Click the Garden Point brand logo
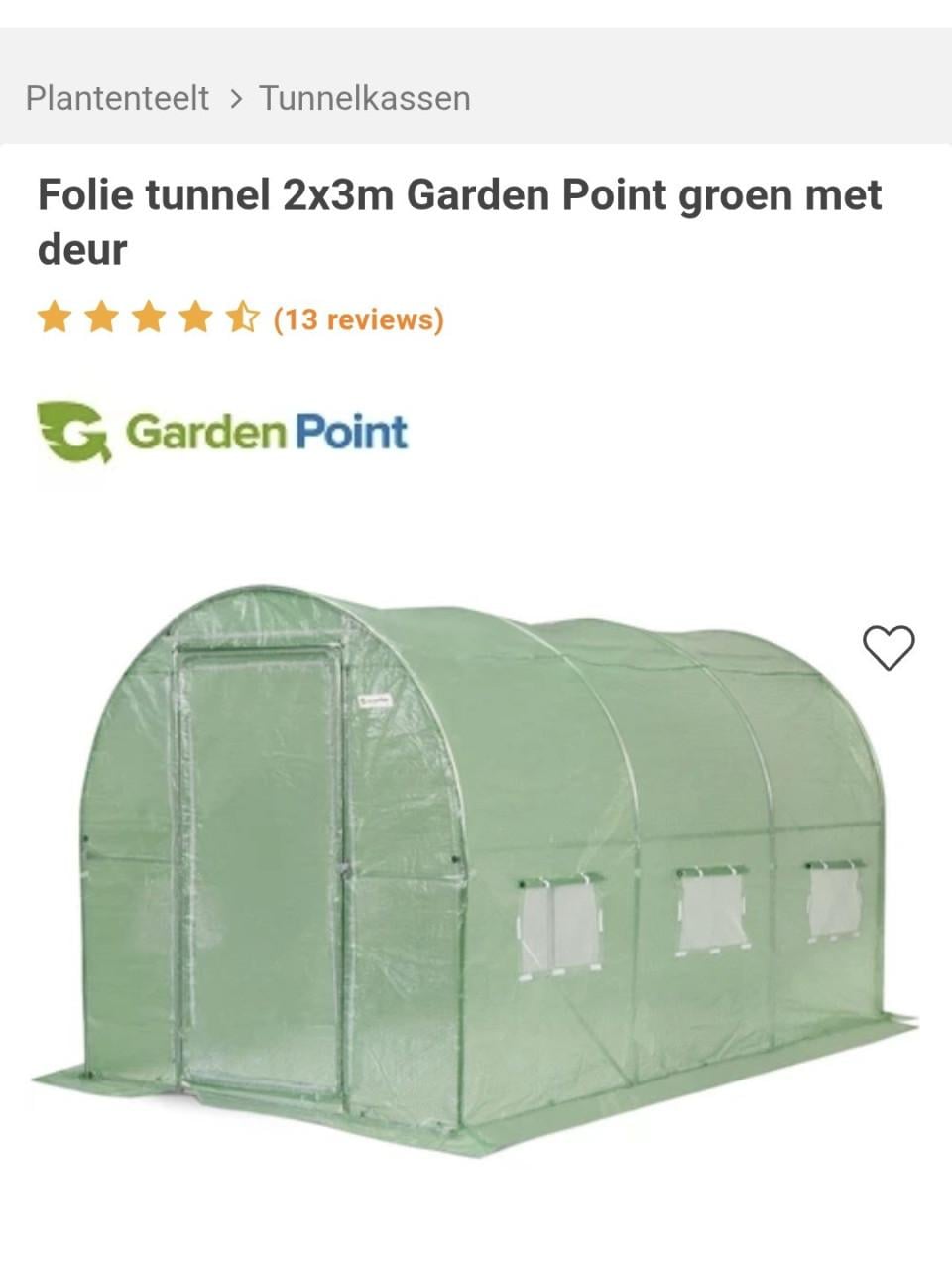The height and width of the screenshot is (1270, 952). (x=223, y=432)
